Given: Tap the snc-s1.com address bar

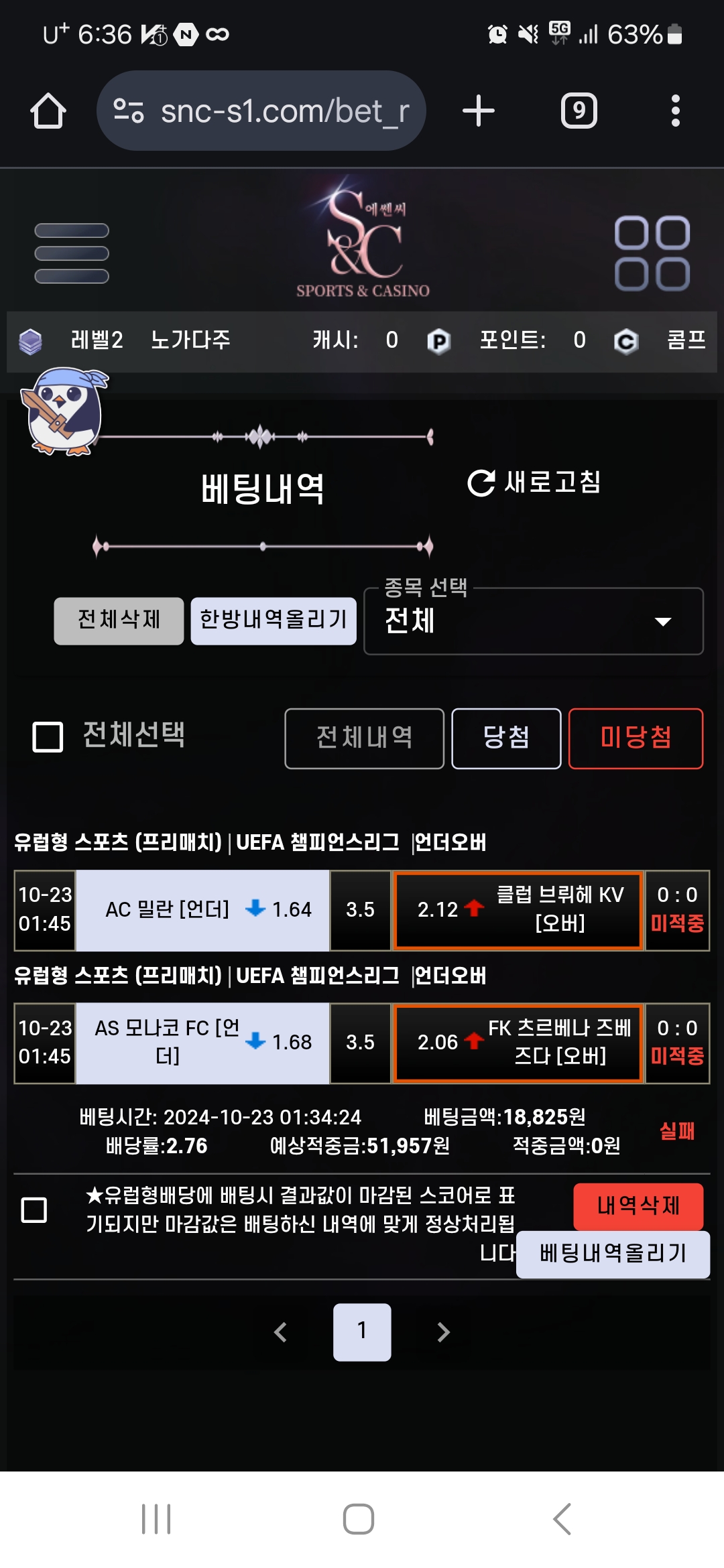Looking at the screenshot, I should (261, 111).
